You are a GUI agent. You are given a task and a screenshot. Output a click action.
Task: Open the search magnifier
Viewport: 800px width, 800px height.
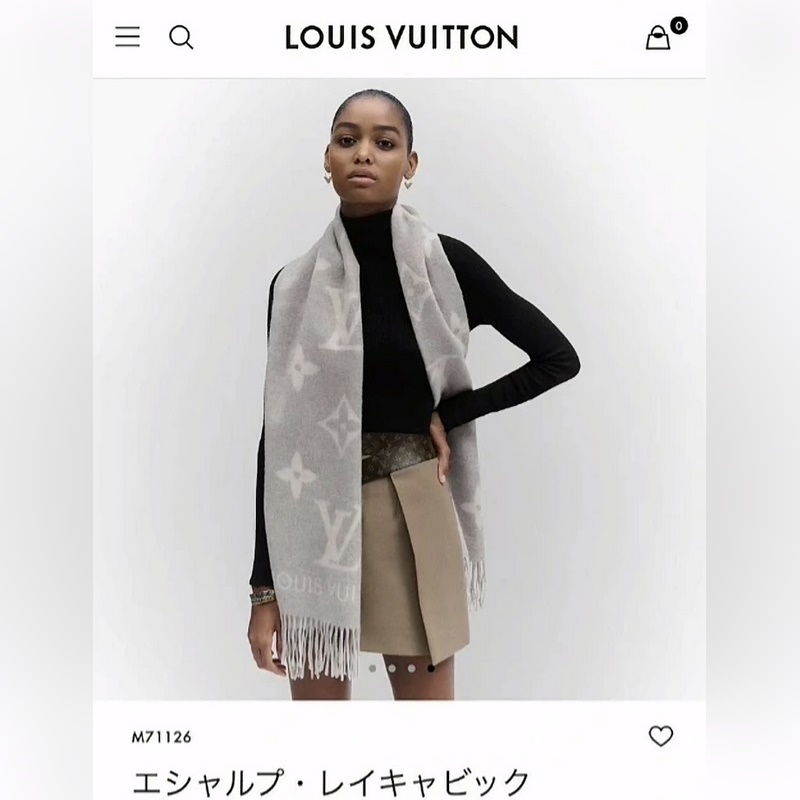[181, 37]
